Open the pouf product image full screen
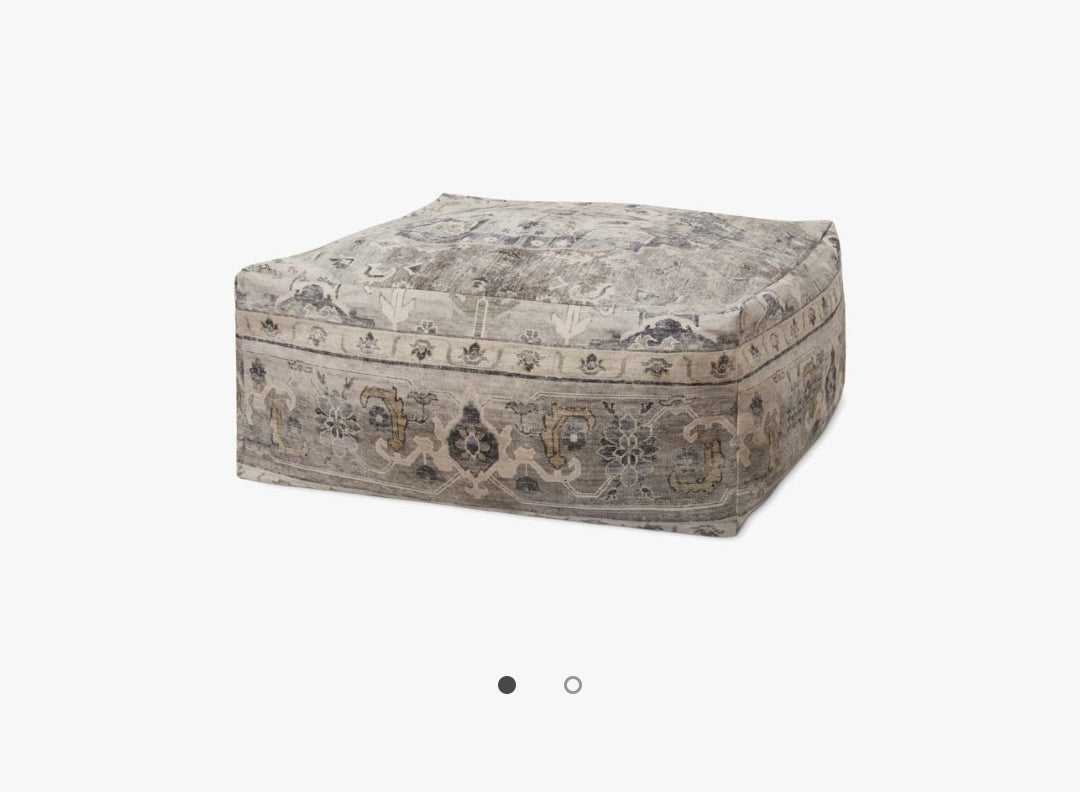This screenshot has height=811, width=1080. [x=540, y=370]
